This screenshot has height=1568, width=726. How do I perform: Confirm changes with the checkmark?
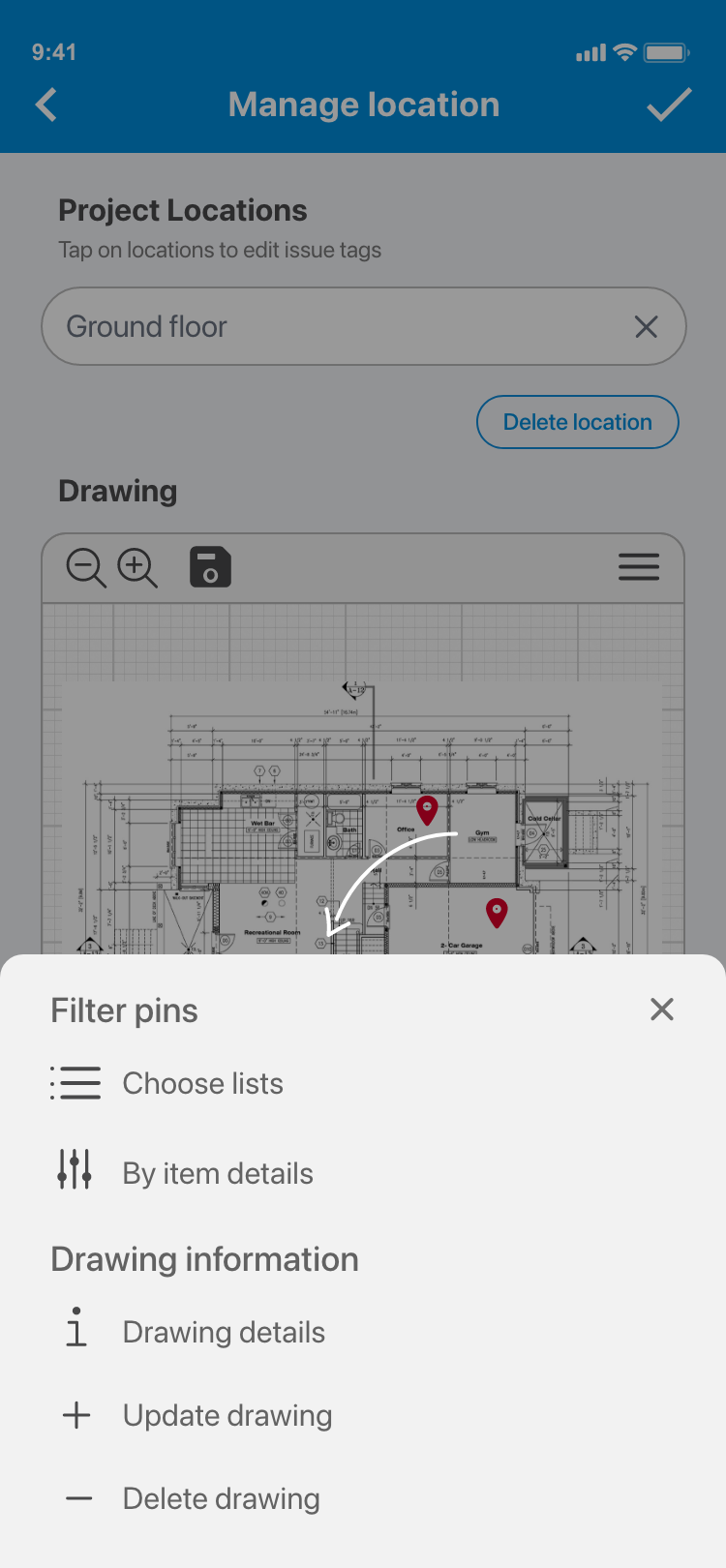point(669,105)
